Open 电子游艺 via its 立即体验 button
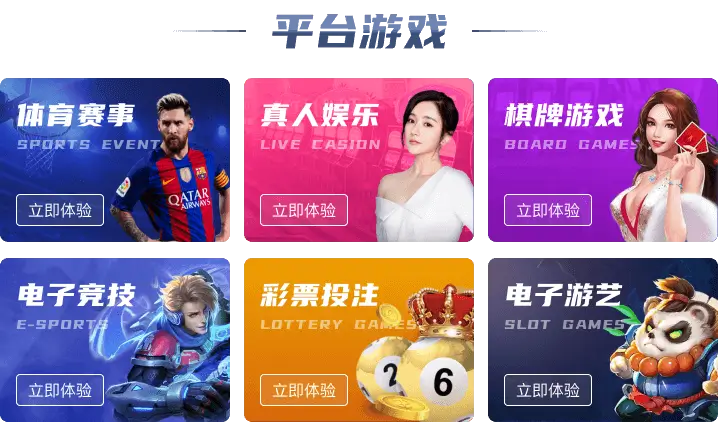 (547, 390)
